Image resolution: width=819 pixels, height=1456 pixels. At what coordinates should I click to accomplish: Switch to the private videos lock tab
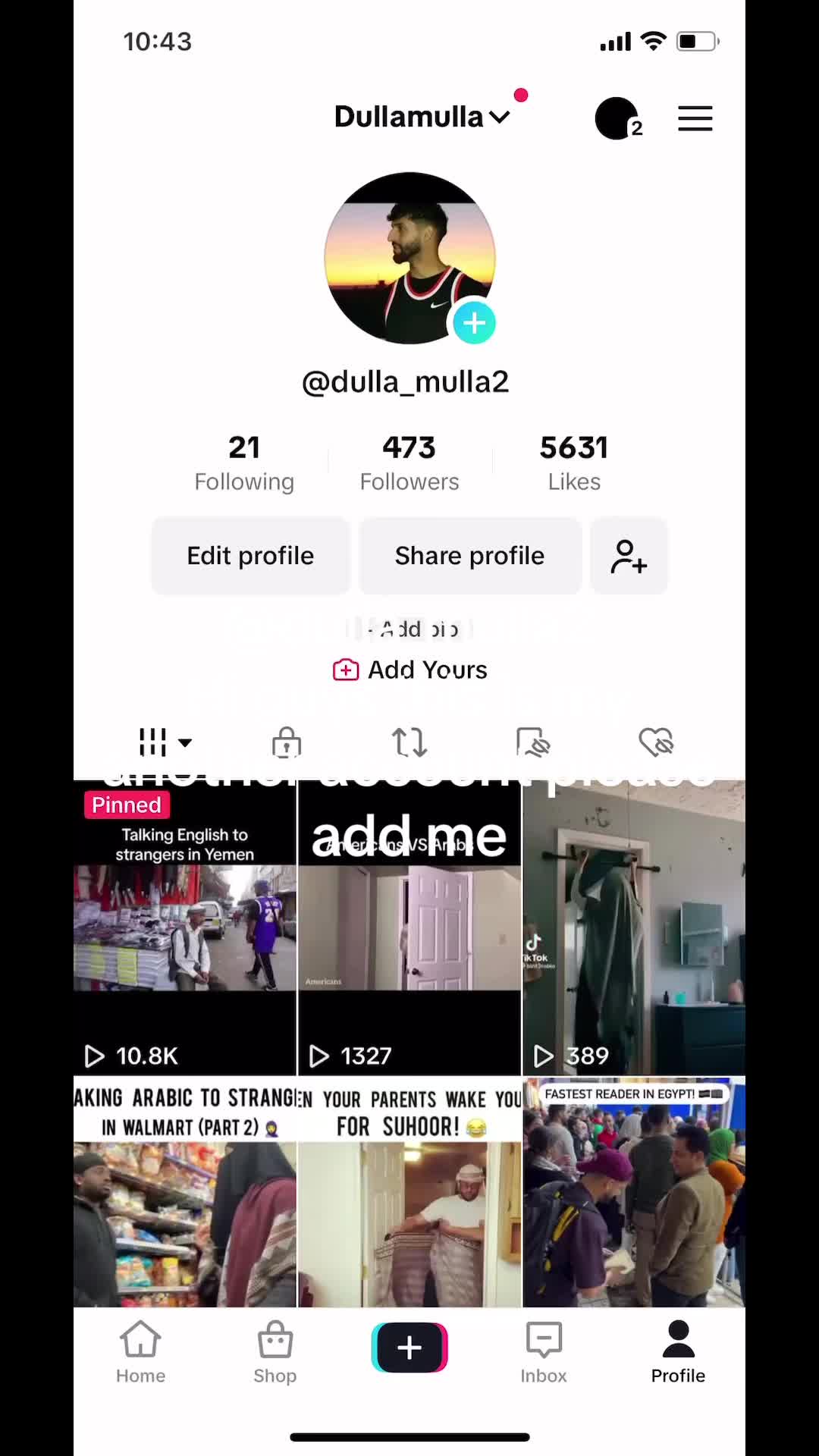[x=287, y=742]
